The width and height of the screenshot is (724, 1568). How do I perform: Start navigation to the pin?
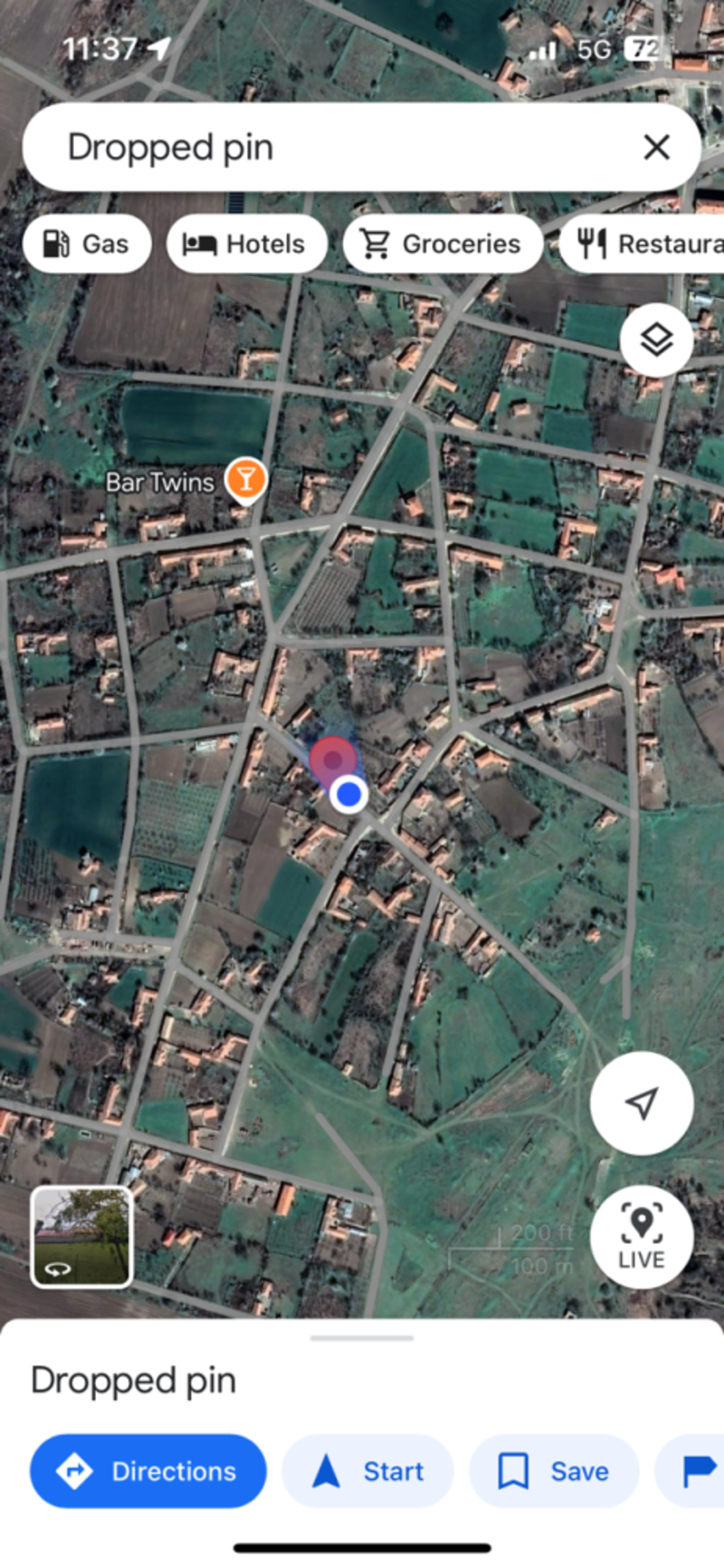point(367,1471)
